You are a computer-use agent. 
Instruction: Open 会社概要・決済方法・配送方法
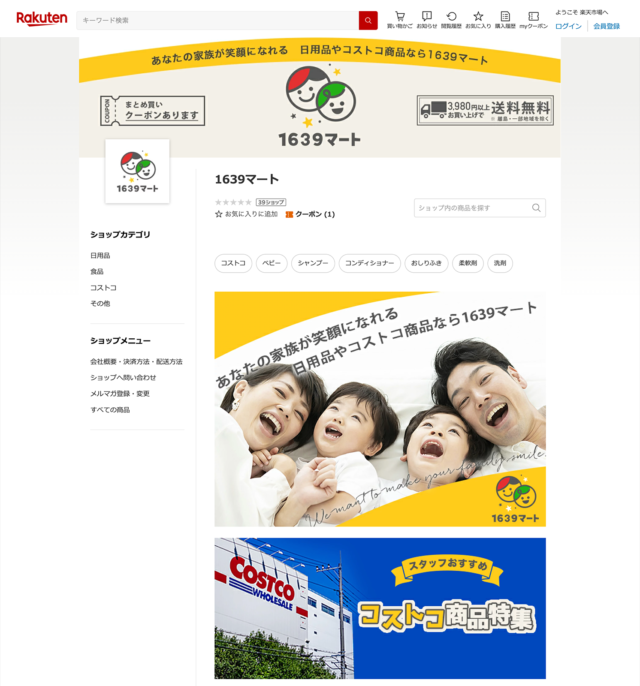[136, 361]
